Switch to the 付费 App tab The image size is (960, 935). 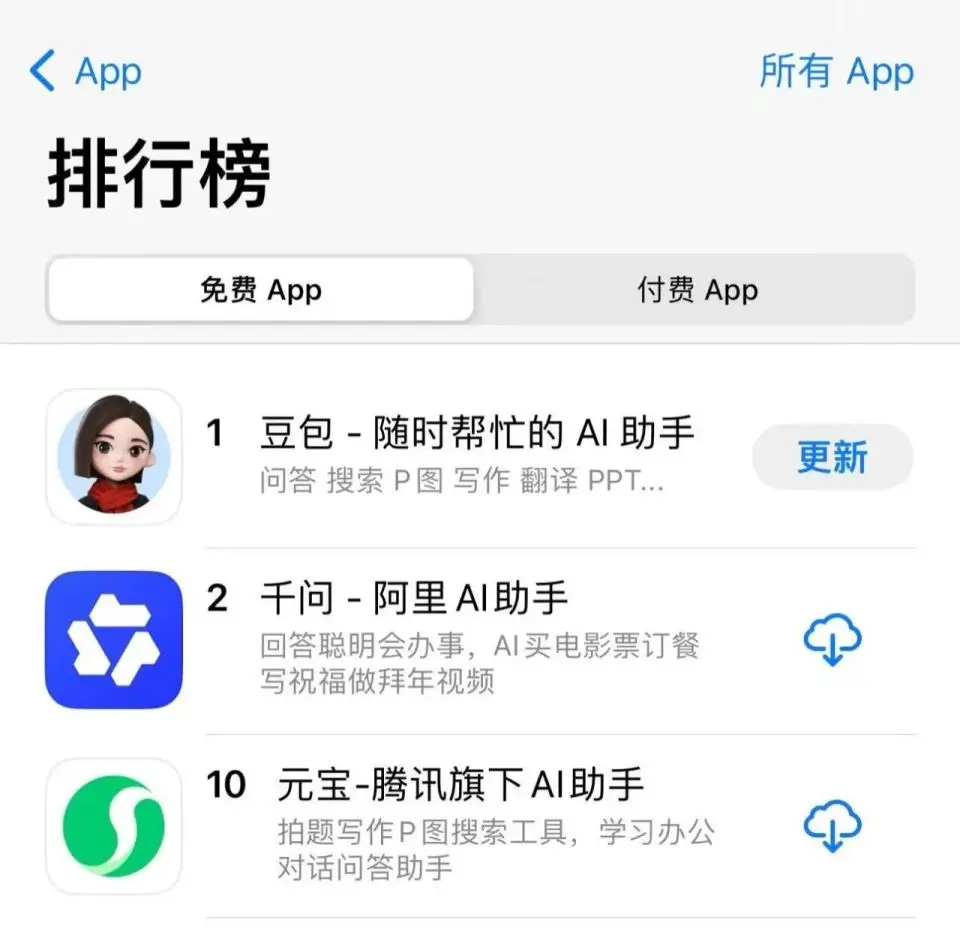click(697, 290)
